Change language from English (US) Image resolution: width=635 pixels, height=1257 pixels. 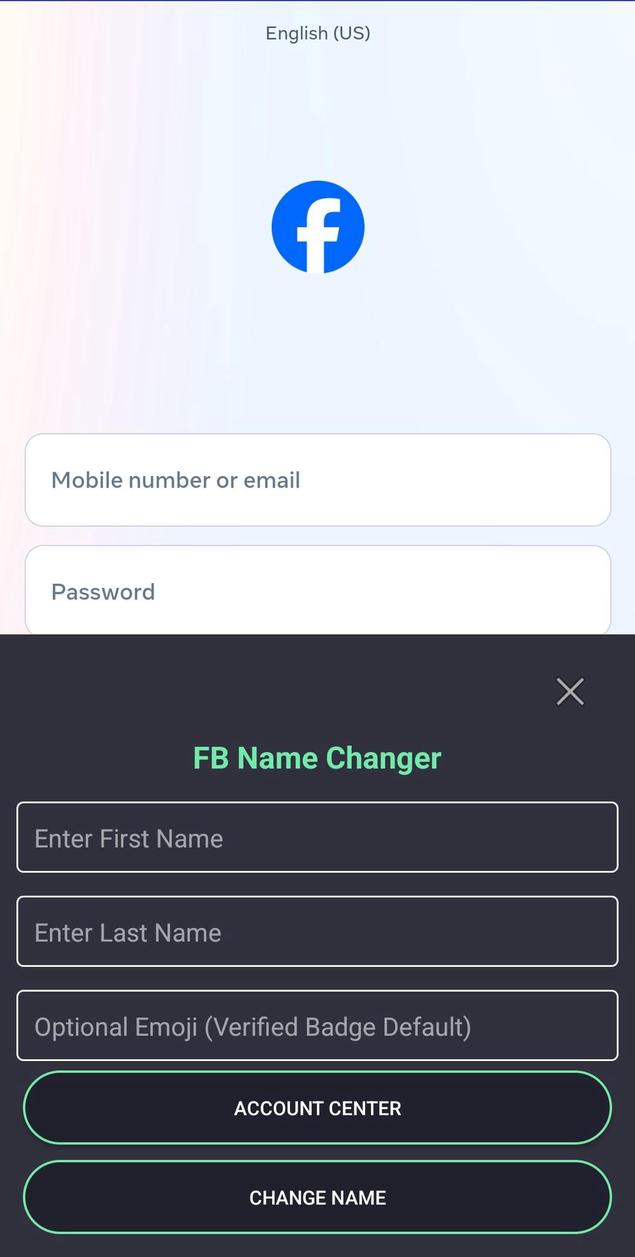coord(317,33)
